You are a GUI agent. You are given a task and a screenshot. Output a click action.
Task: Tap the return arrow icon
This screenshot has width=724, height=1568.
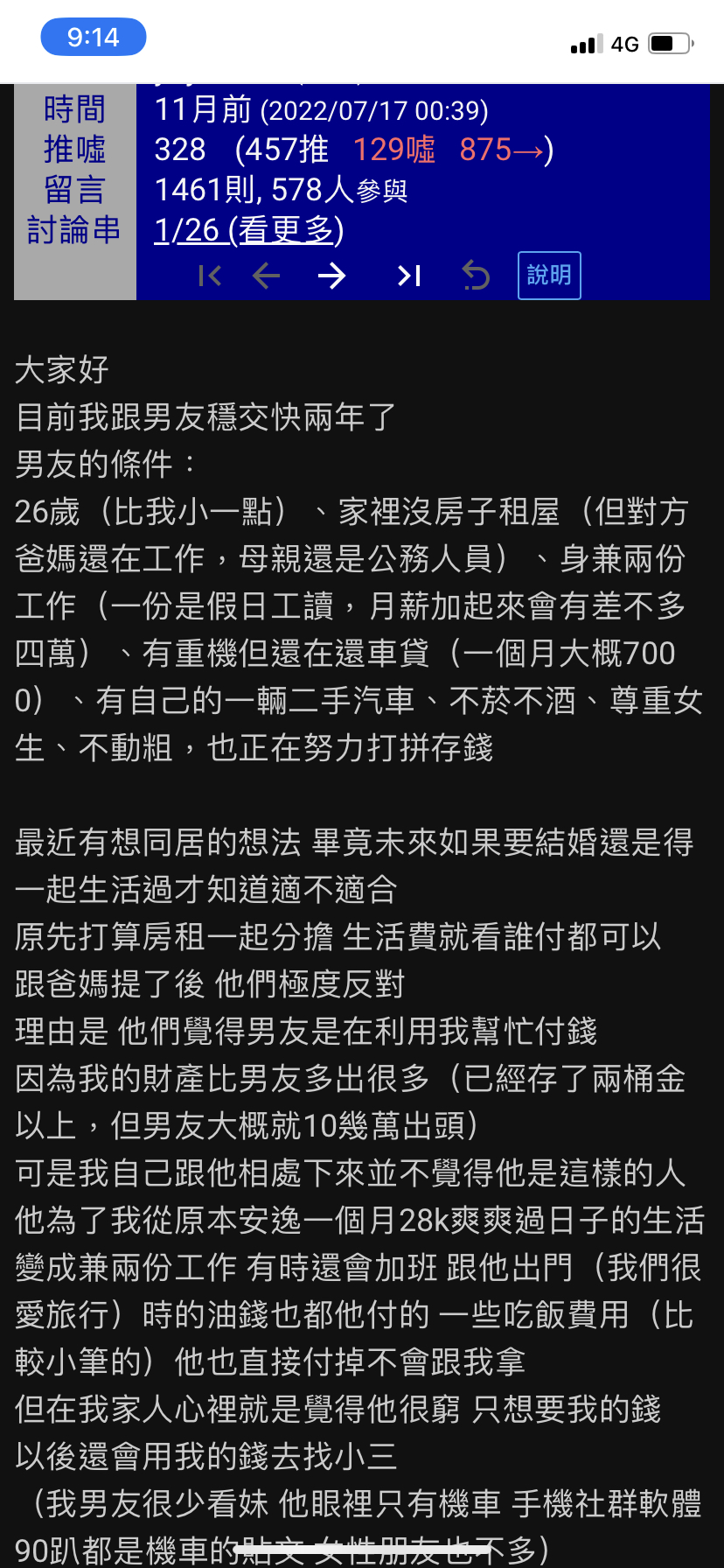tap(476, 276)
